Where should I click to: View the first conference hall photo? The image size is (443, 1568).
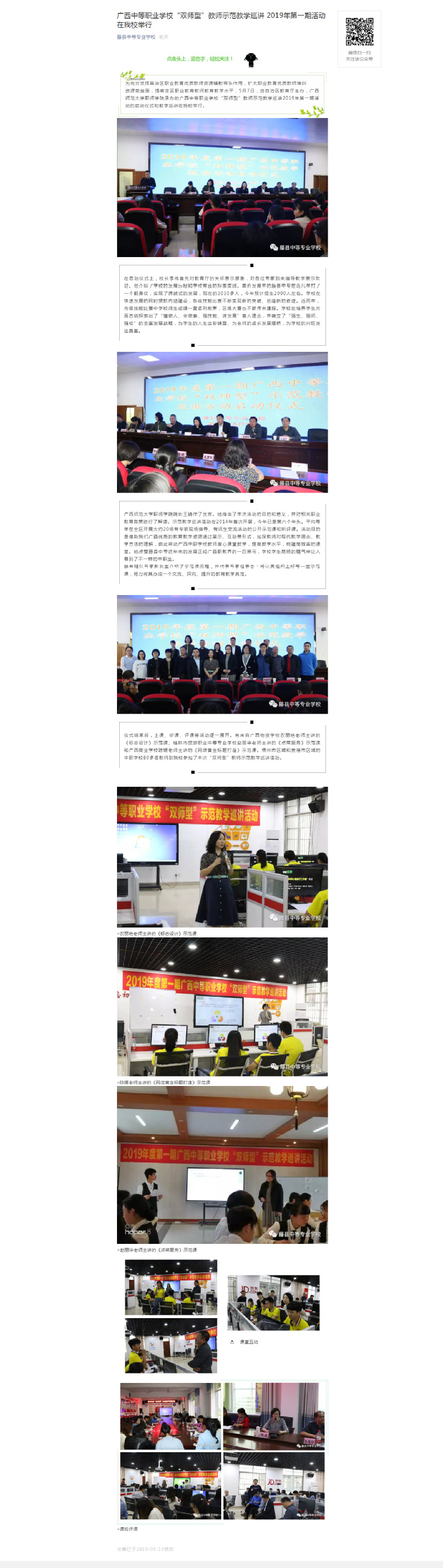(222, 187)
